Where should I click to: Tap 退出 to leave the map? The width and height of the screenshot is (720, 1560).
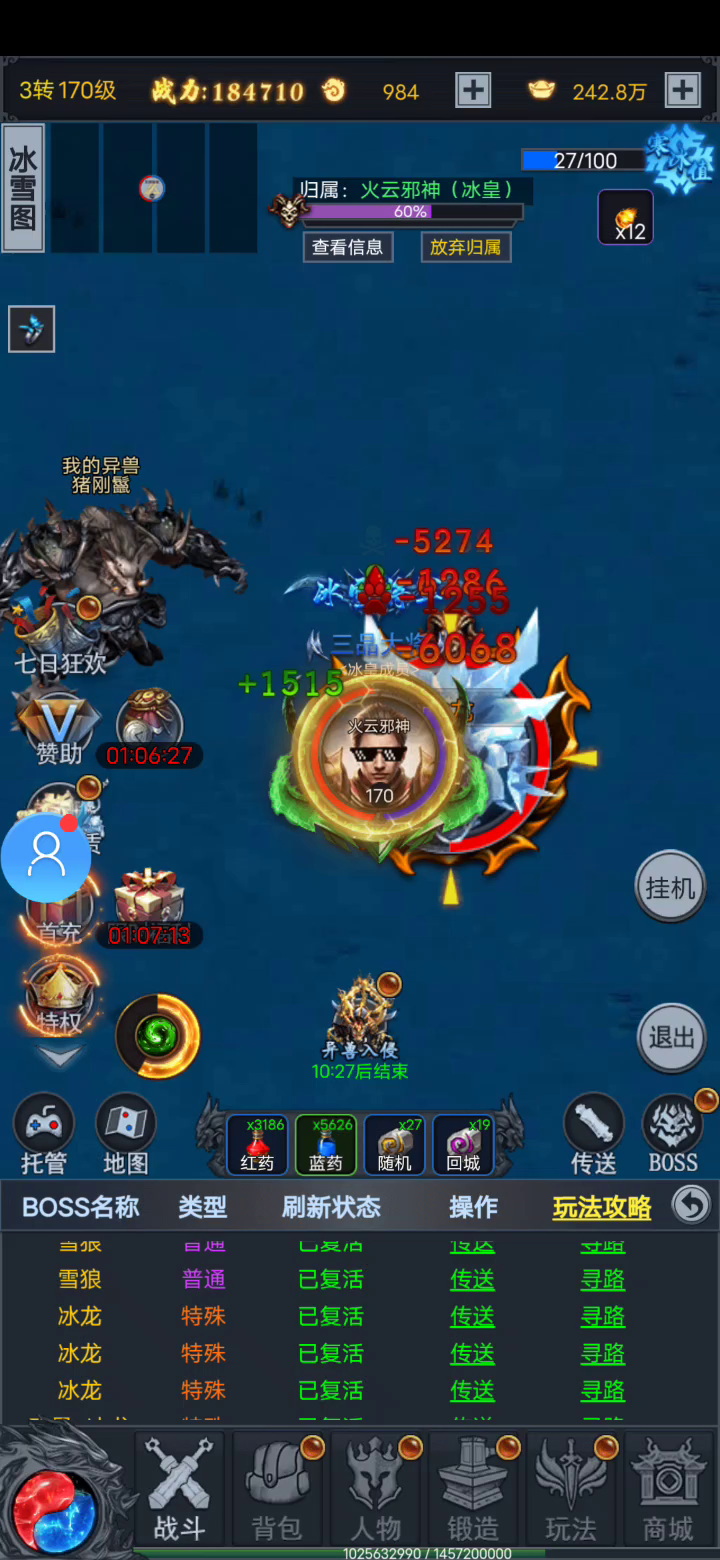click(671, 1037)
